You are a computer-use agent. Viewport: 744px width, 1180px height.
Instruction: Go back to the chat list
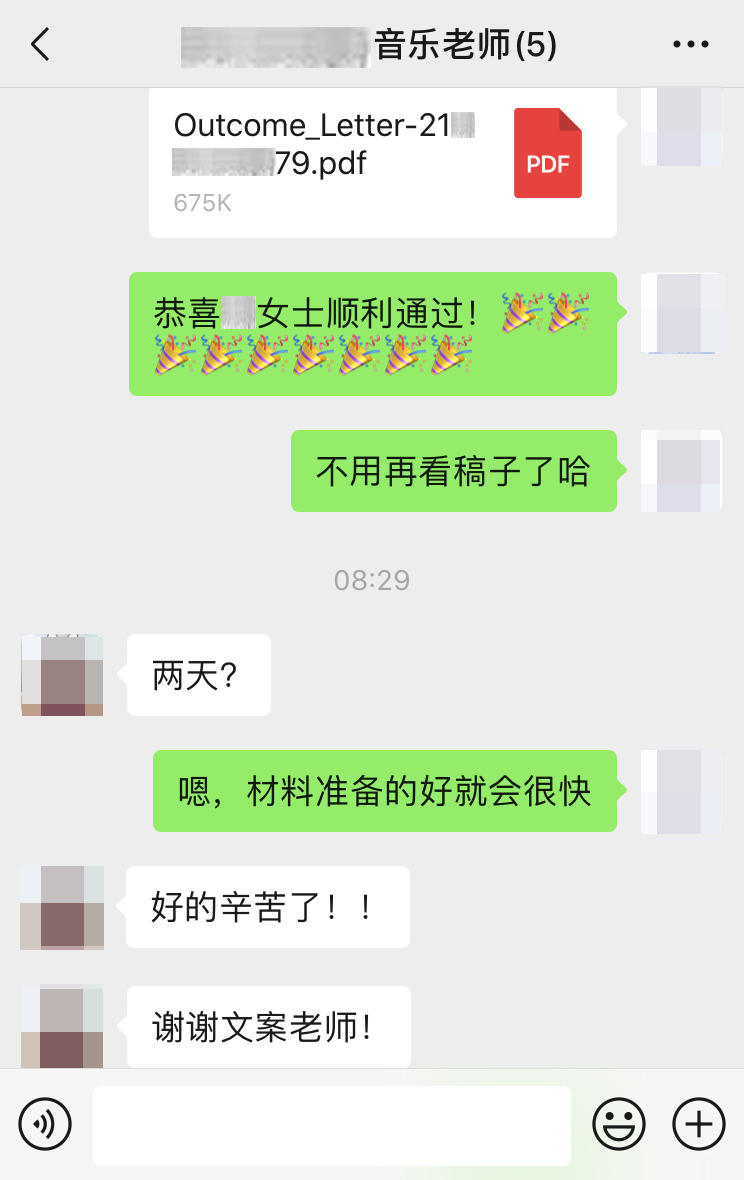coord(40,45)
